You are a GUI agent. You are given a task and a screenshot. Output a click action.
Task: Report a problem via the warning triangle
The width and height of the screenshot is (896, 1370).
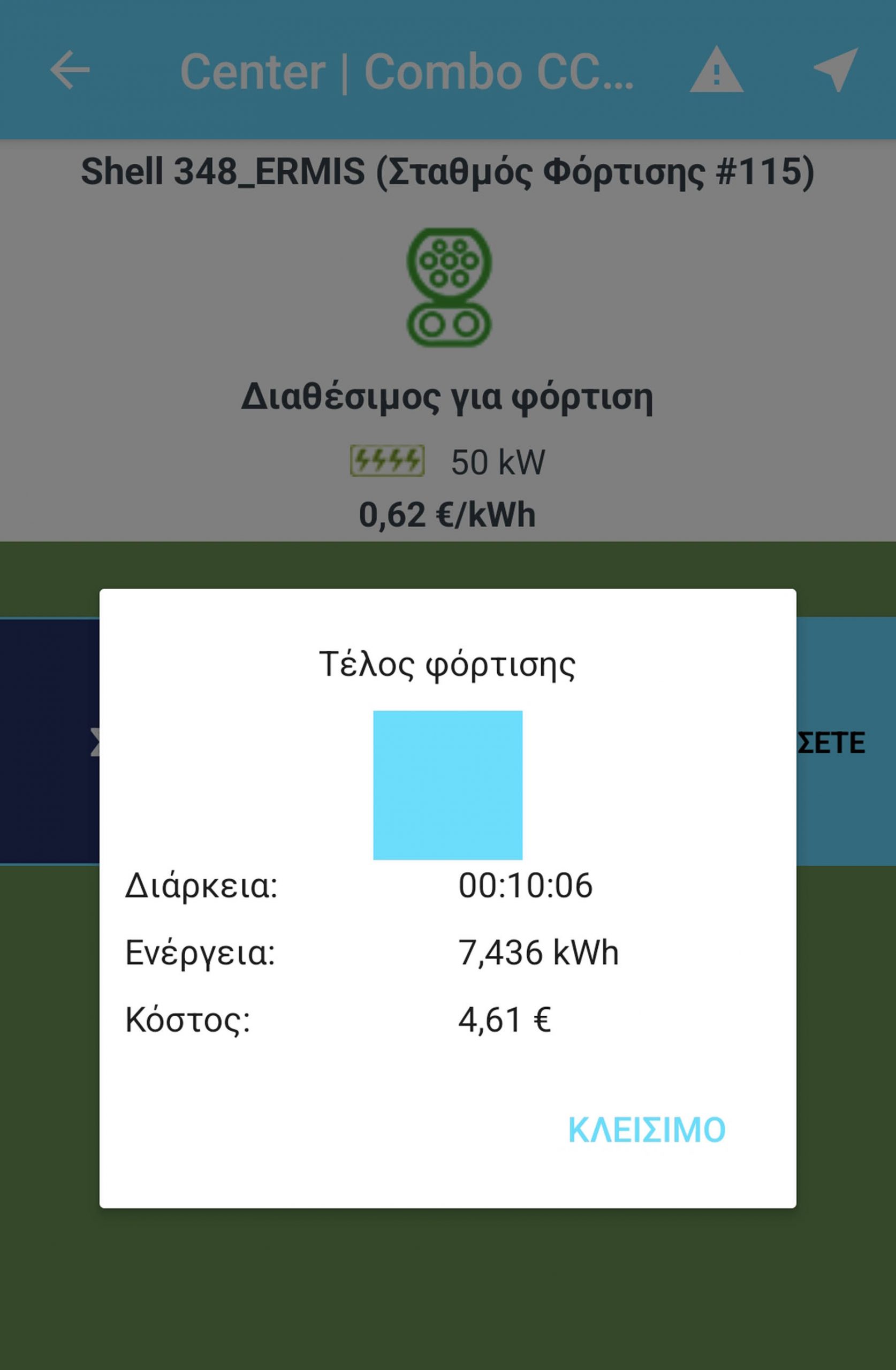716,70
